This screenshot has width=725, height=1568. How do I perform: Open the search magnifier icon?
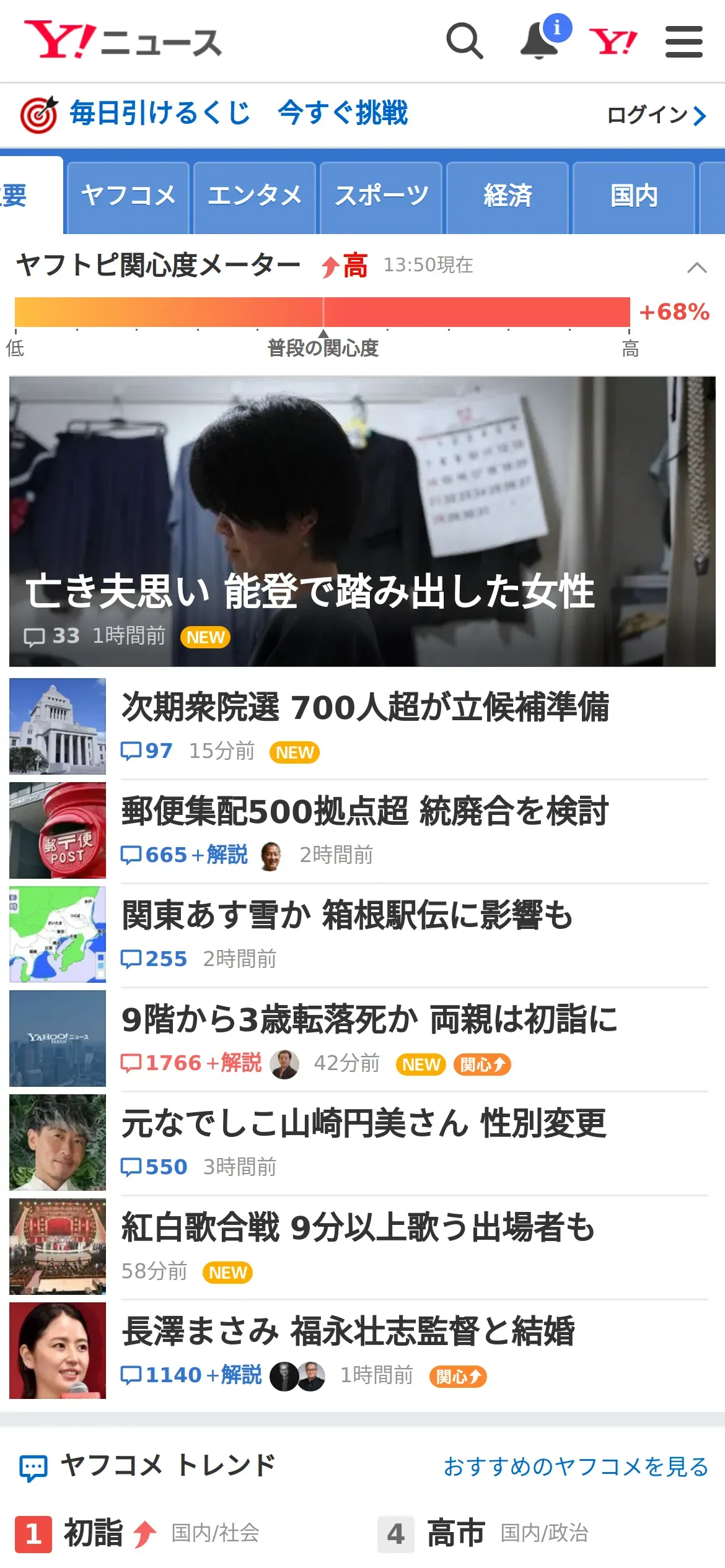[464, 41]
